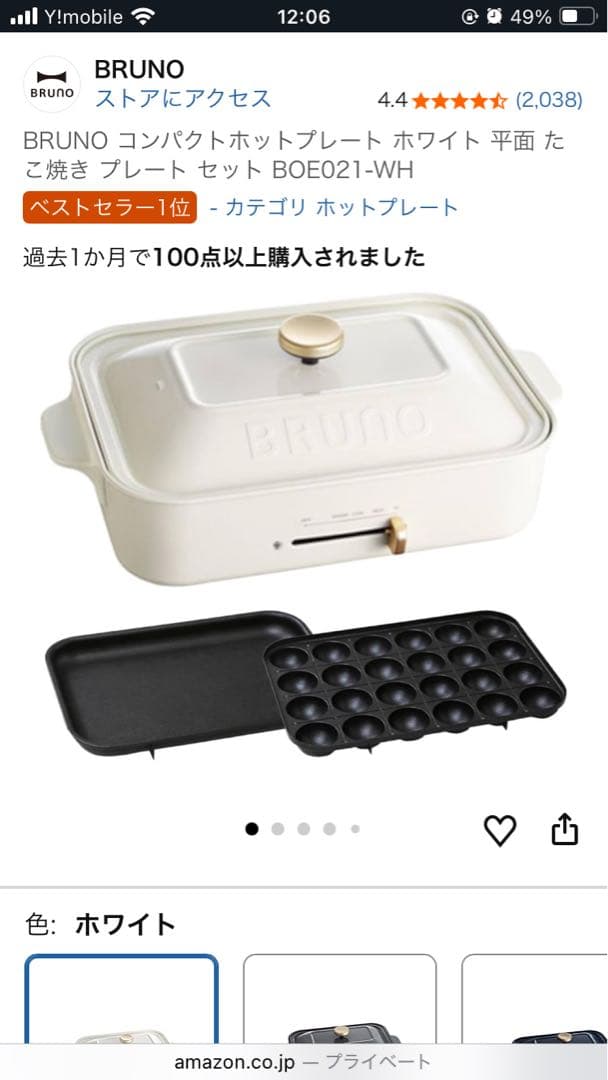Image resolution: width=608 pixels, height=1080 pixels.
Task: Open the ストアにアクセス store link
Action: [x=183, y=98]
